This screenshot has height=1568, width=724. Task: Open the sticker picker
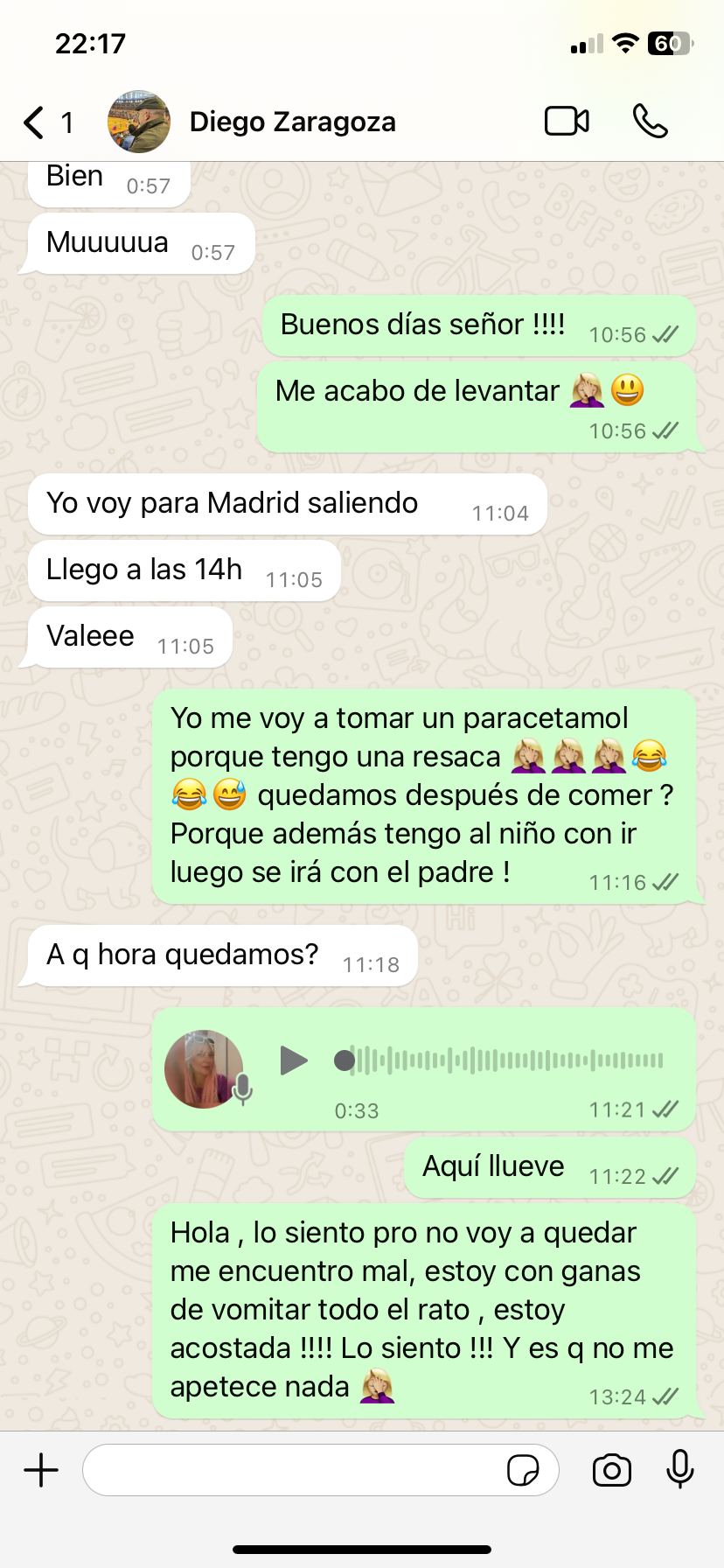[x=523, y=1470]
